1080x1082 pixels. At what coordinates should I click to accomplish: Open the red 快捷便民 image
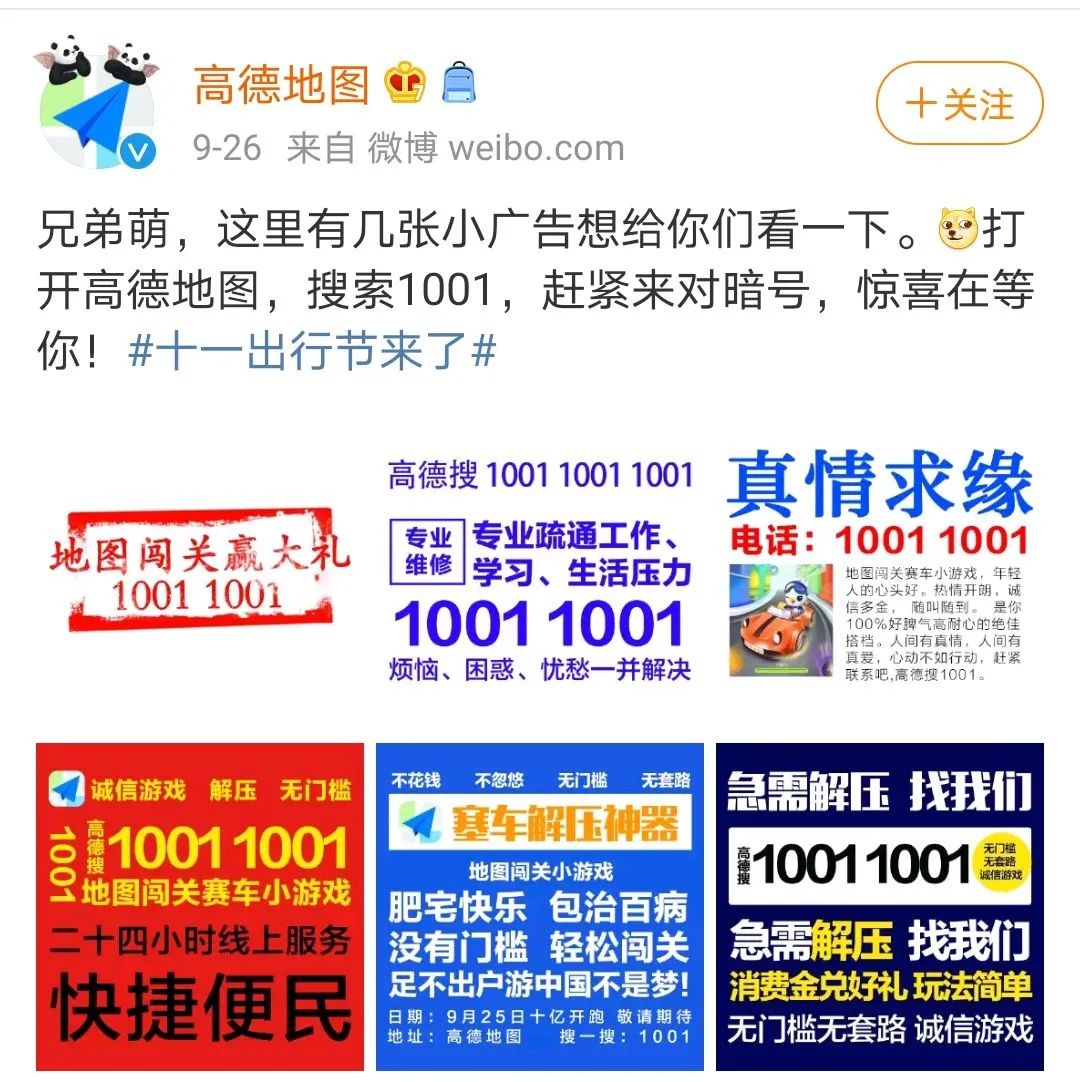click(x=200, y=906)
